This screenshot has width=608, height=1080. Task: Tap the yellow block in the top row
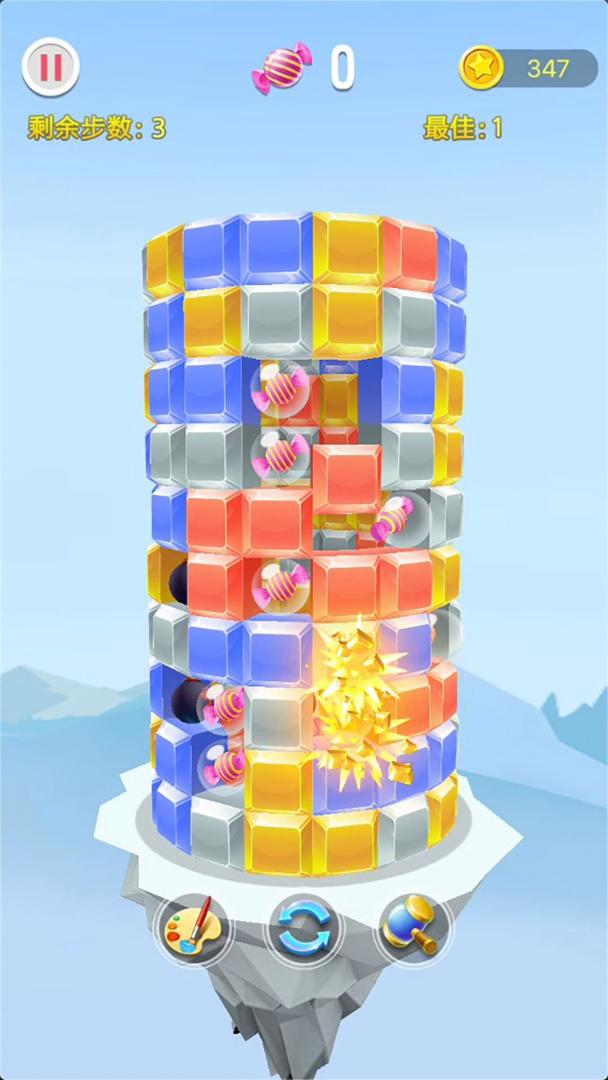coord(347,246)
